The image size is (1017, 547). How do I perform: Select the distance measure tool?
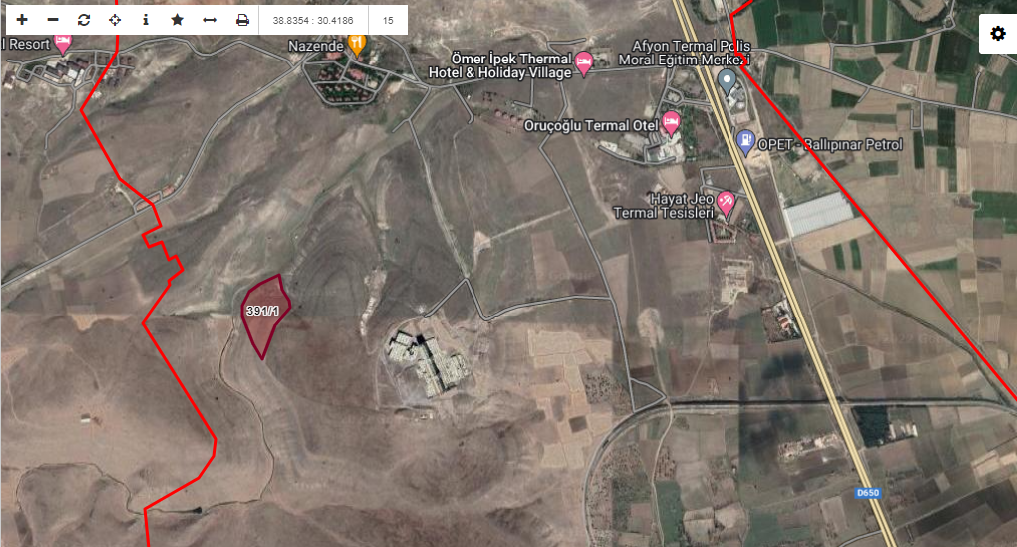209,19
